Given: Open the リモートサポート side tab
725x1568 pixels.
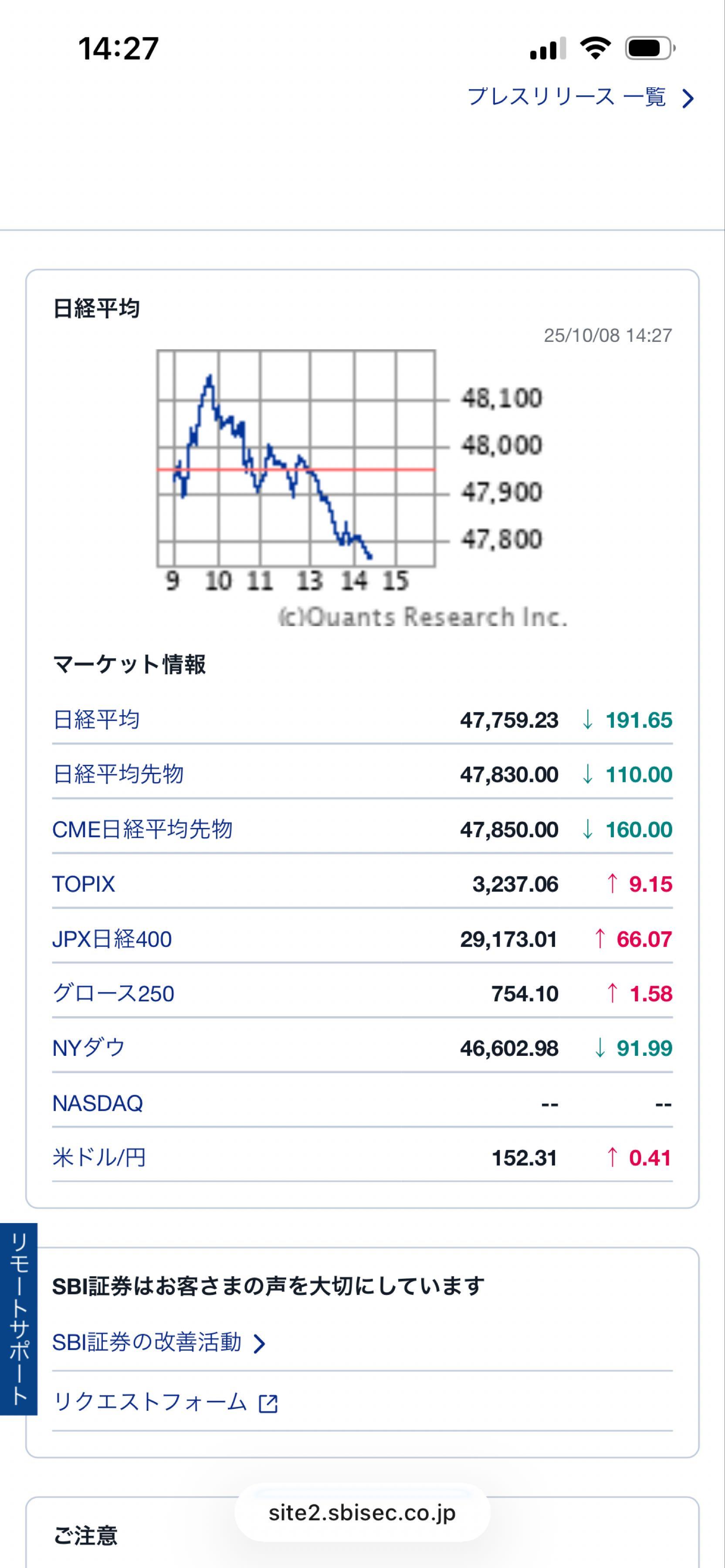Looking at the screenshot, I should coord(18,1318).
